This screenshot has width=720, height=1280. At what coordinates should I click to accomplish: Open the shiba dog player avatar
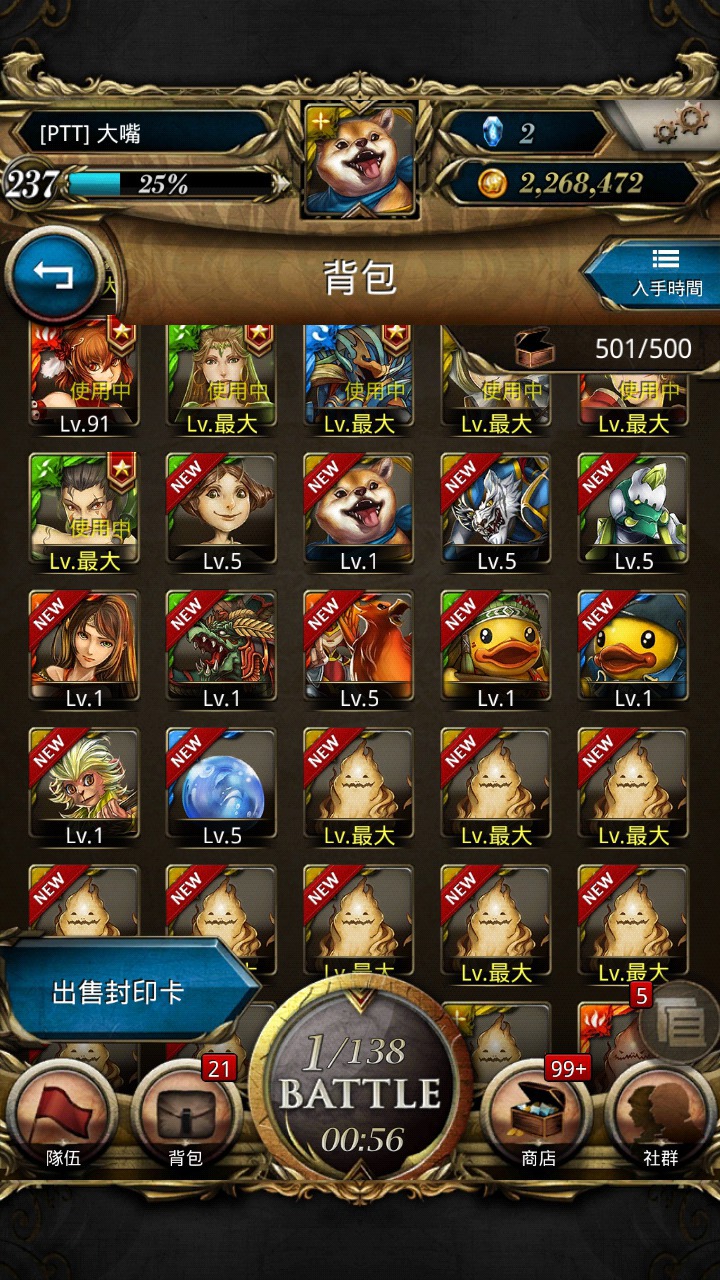click(x=360, y=158)
